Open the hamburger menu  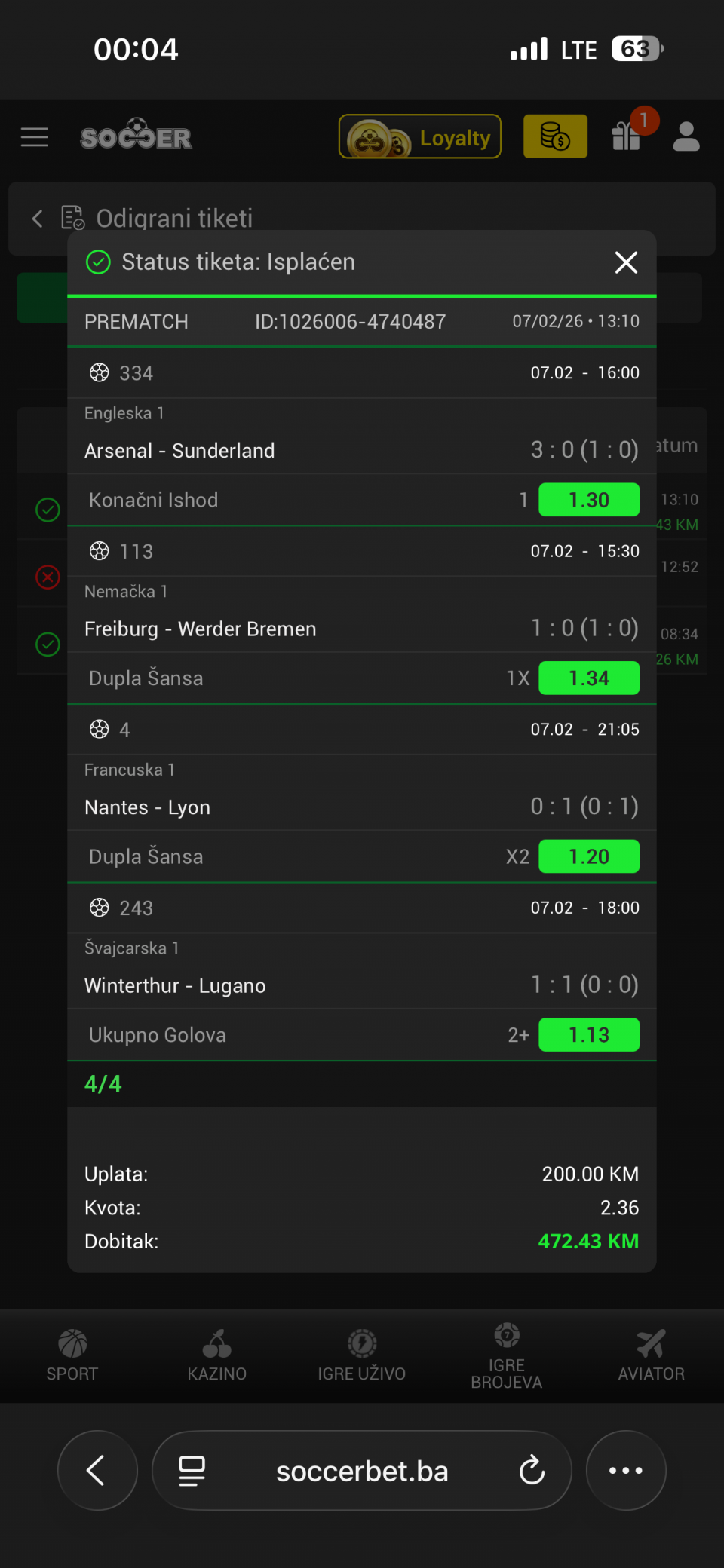click(x=35, y=137)
